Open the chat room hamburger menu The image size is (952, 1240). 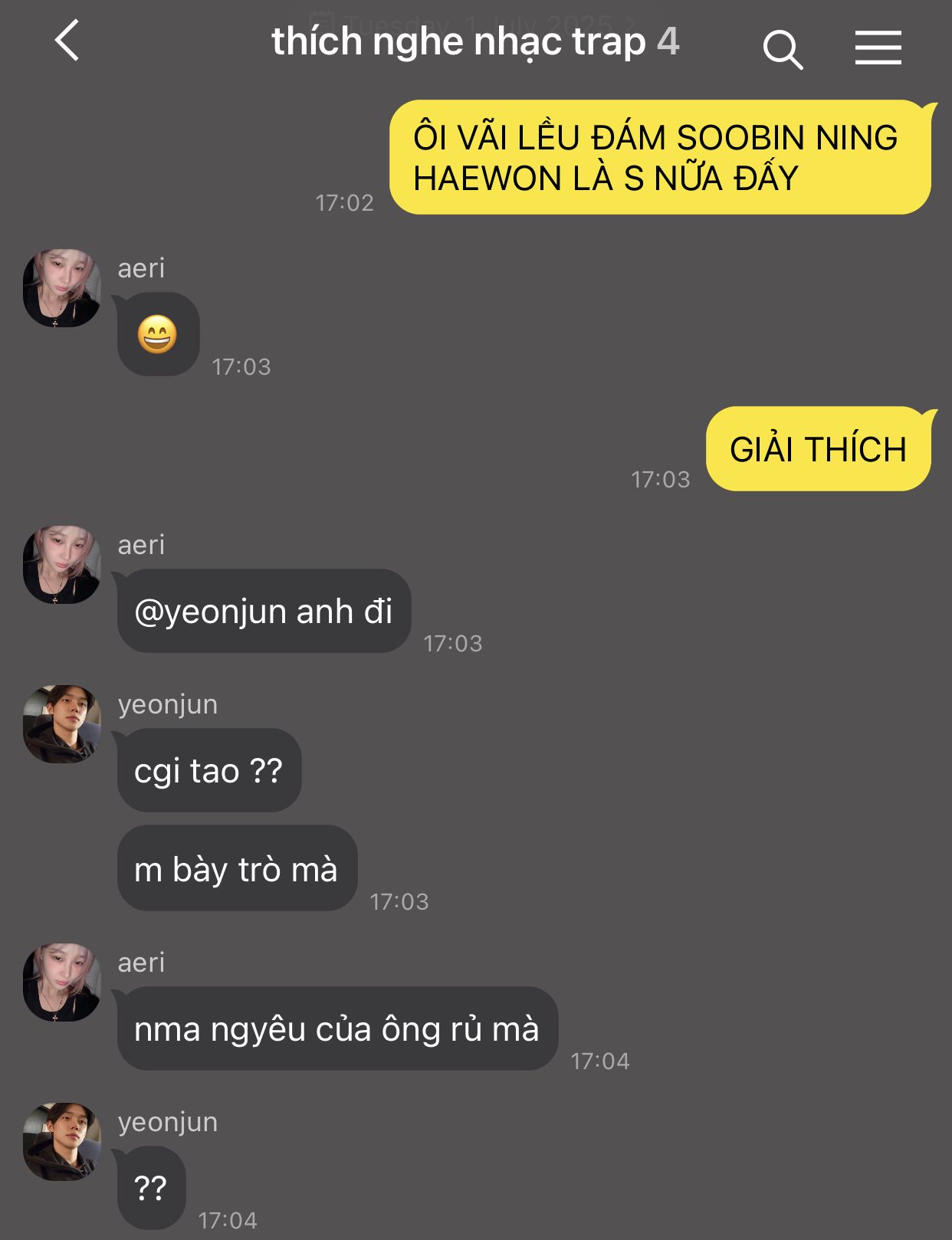click(878, 48)
